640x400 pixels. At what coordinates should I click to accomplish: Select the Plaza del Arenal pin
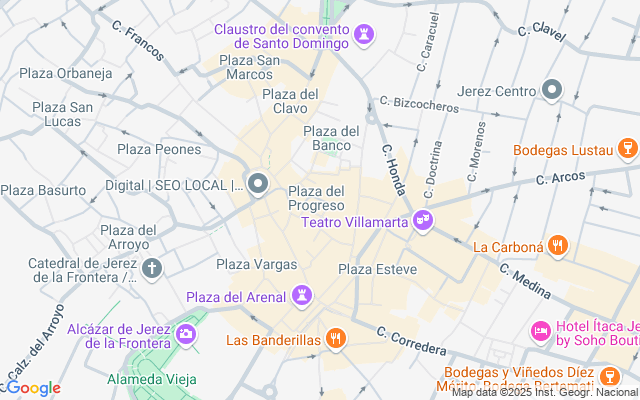(302, 296)
